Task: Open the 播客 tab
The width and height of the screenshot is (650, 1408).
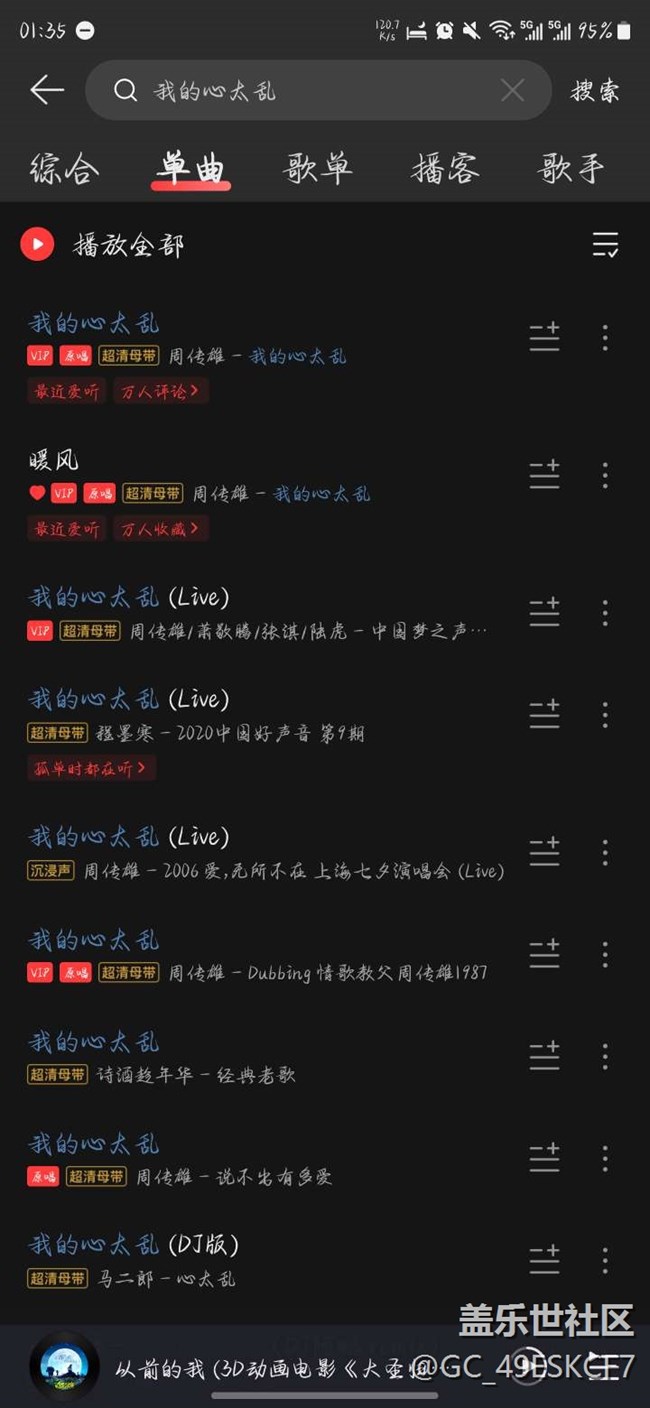Action: pos(445,168)
